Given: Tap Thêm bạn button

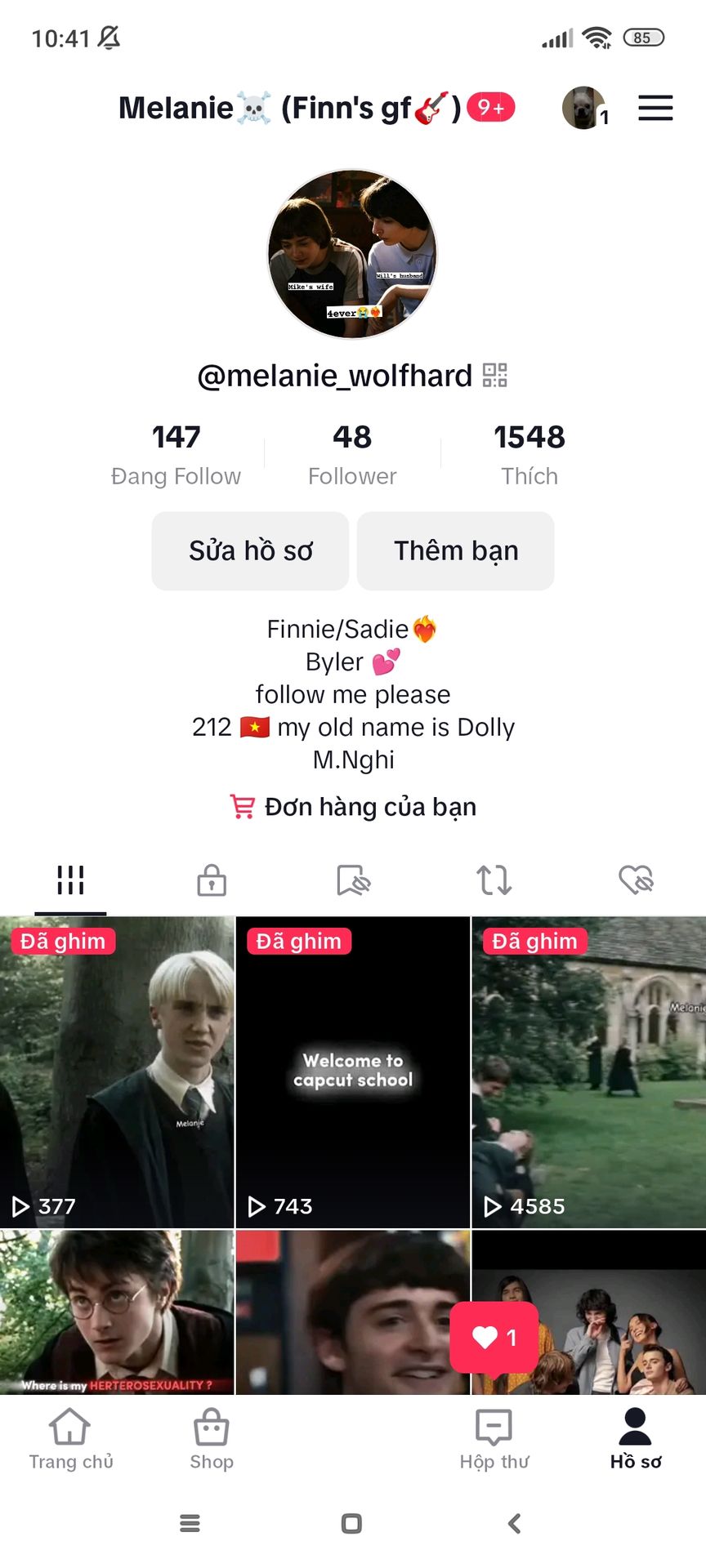Looking at the screenshot, I should pos(456,551).
